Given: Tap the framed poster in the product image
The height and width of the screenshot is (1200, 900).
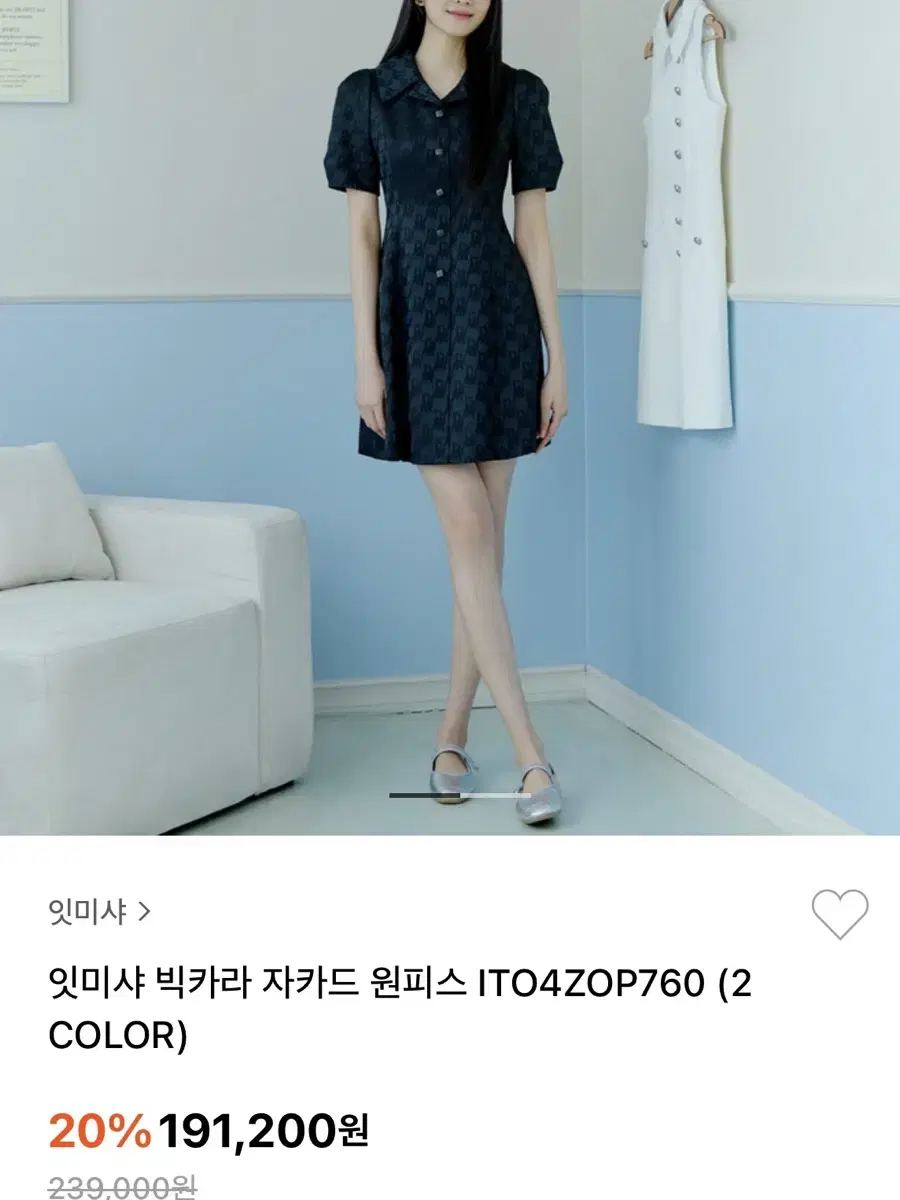Looking at the screenshot, I should point(30,50).
